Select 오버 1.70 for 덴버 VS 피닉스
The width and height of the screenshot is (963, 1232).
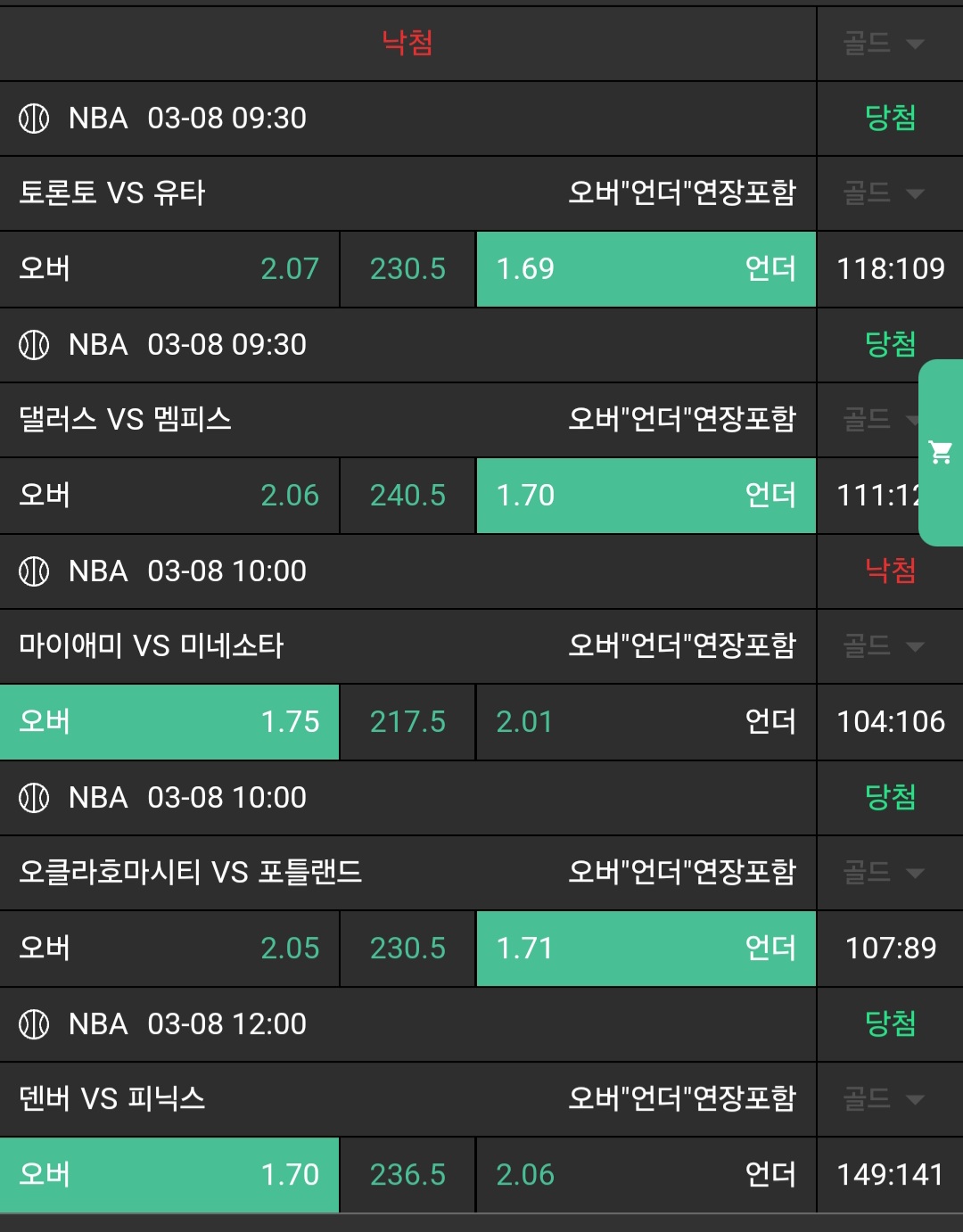[x=169, y=1174]
